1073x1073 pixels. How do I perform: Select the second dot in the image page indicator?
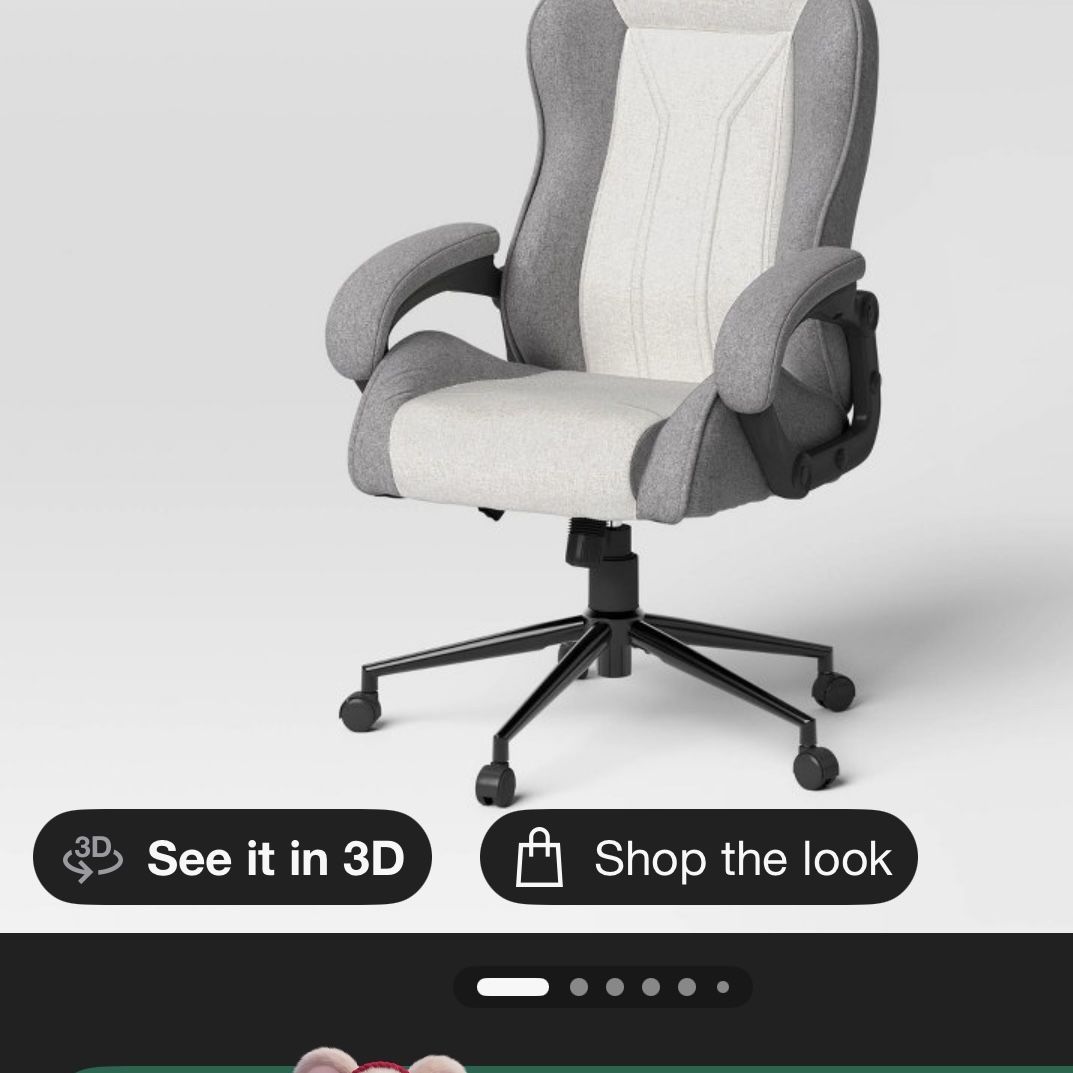coord(579,987)
